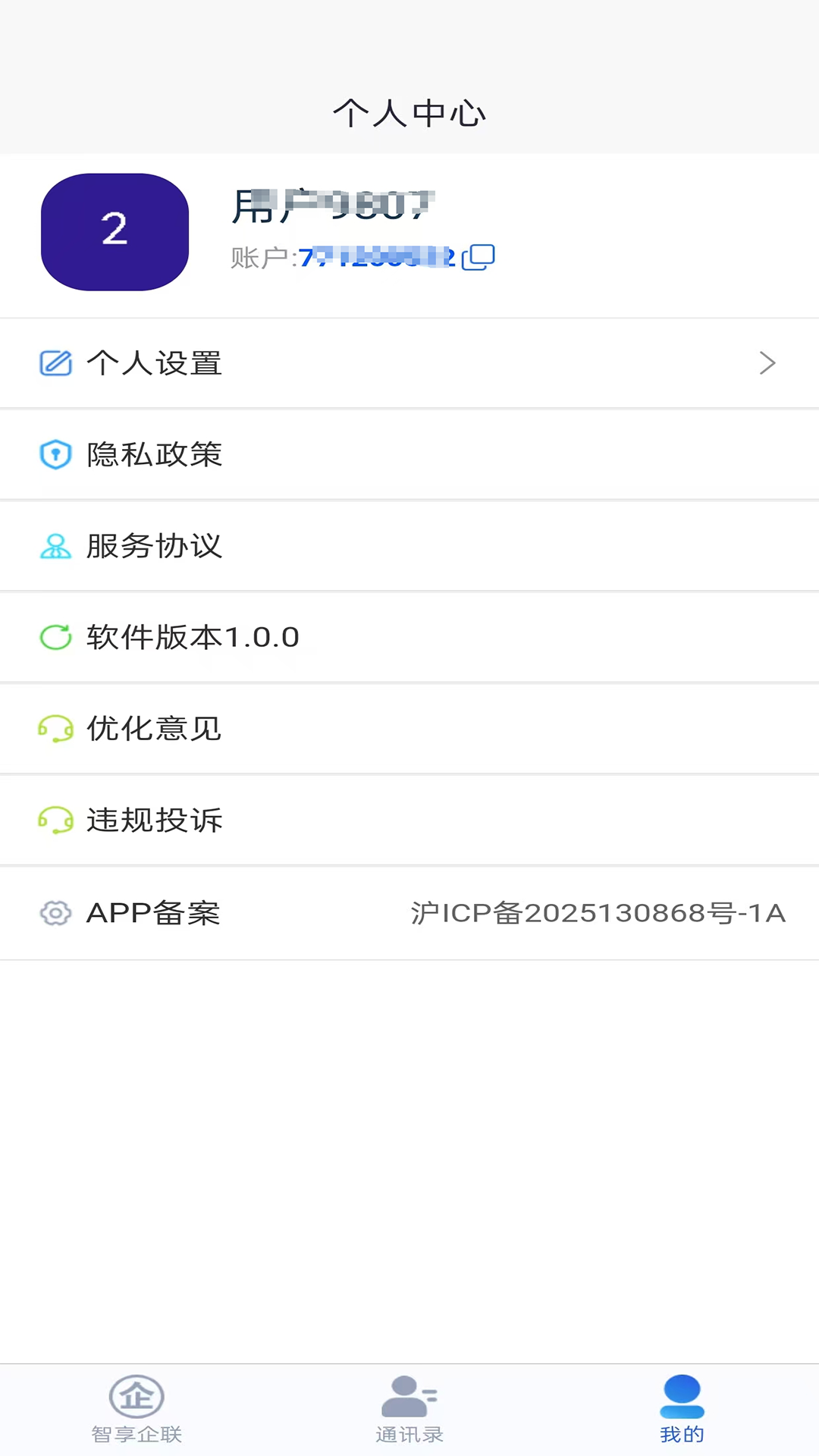Click the edit pencil icon beside 个人设置
819x1456 pixels.
point(56,362)
